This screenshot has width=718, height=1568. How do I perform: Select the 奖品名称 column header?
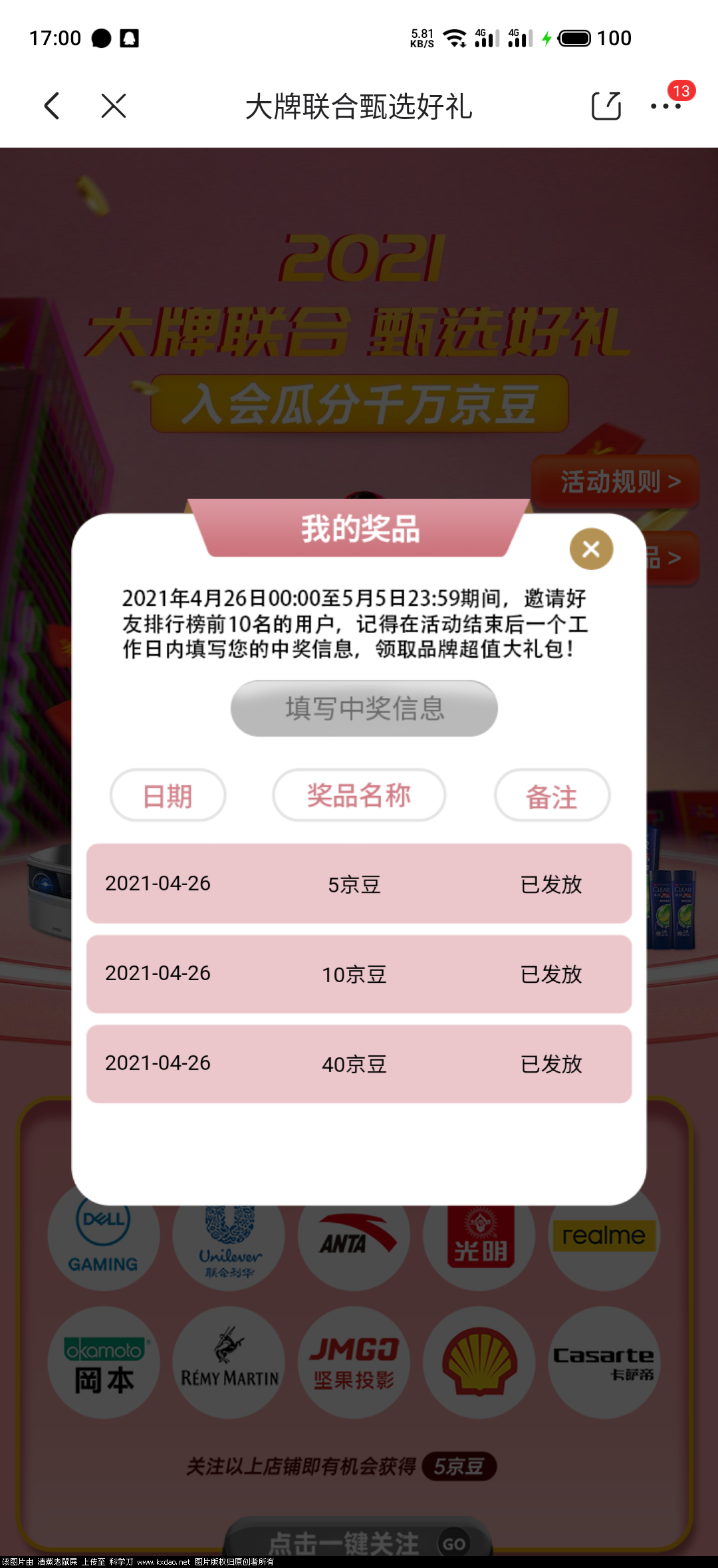coord(359,795)
